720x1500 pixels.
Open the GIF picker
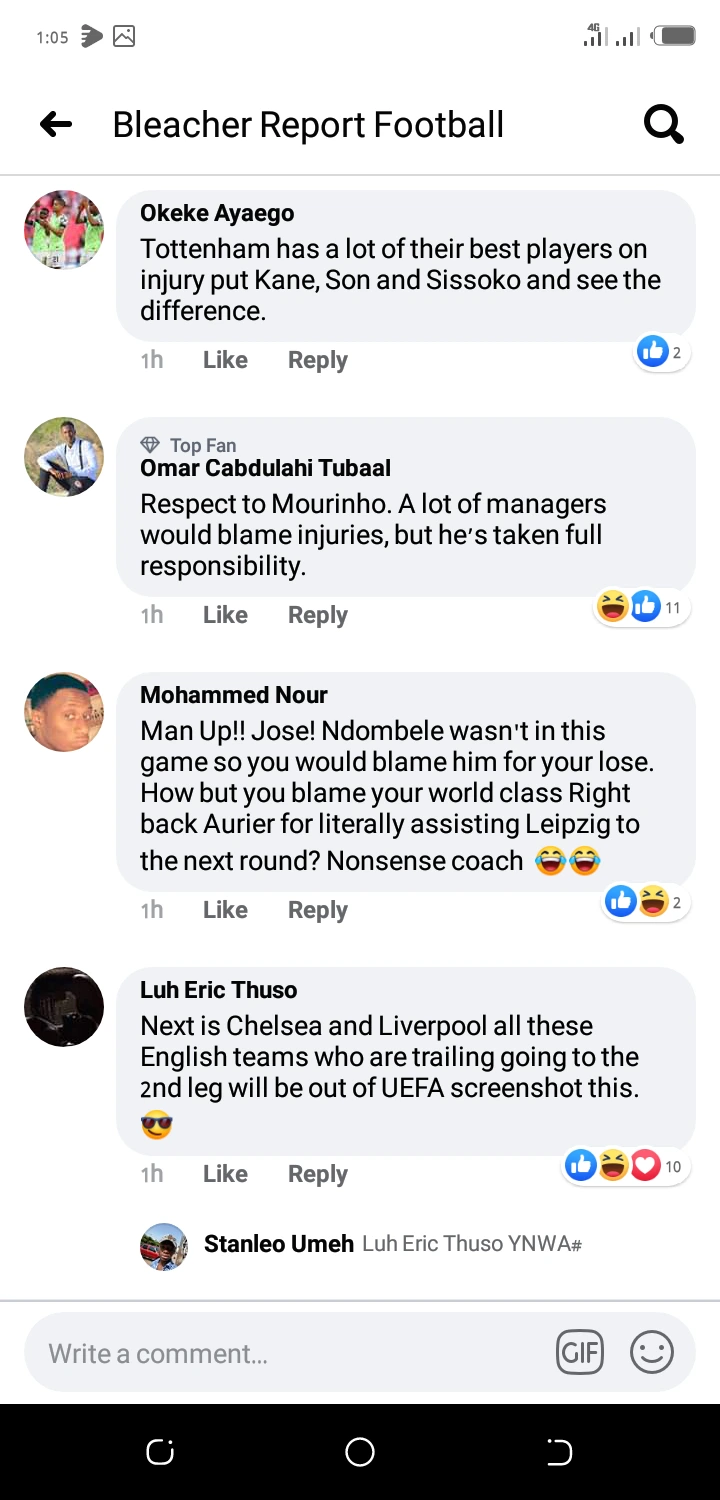pyautogui.click(x=580, y=1354)
